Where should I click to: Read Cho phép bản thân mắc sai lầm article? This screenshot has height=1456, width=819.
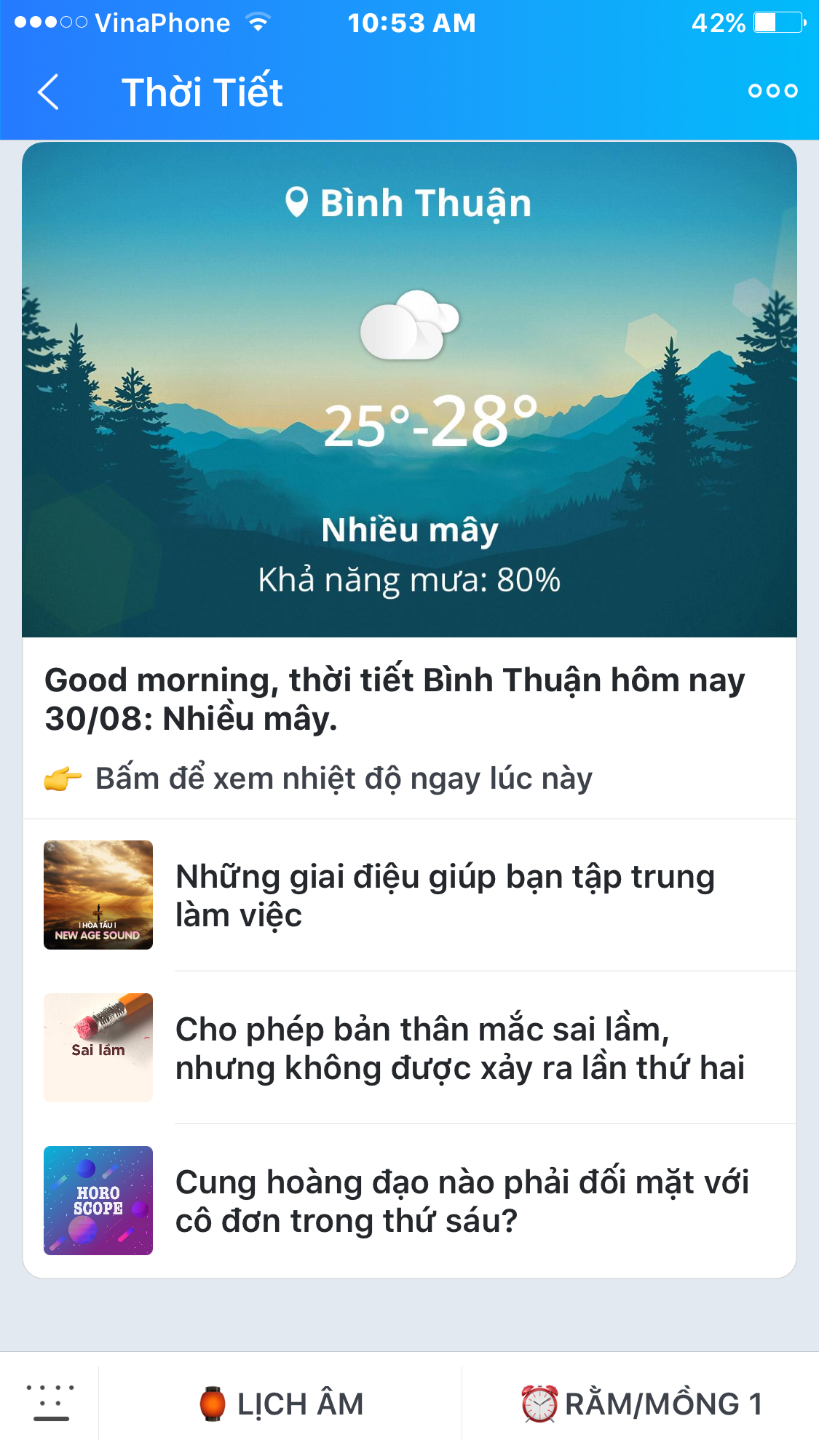pos(459,1048)
